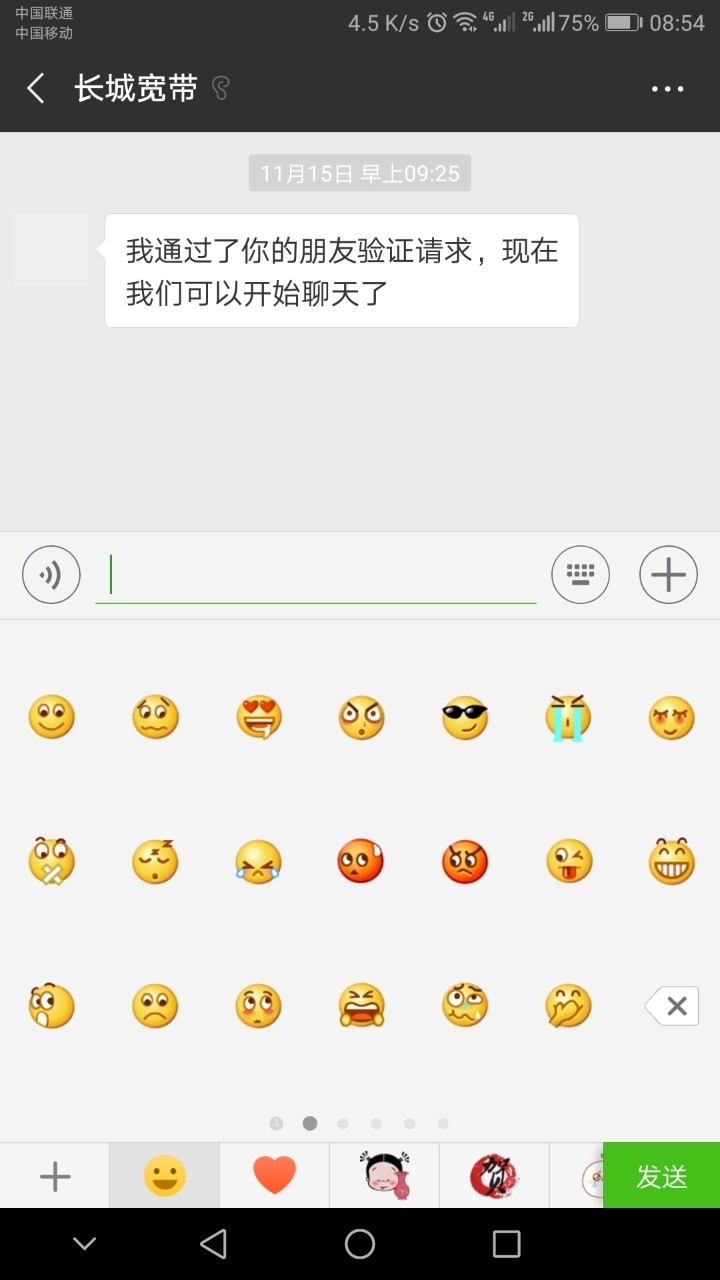Open the attachment plus menu beside keyboard
The width and height of the screenshot is (720, 1280).
pos(667,575)
